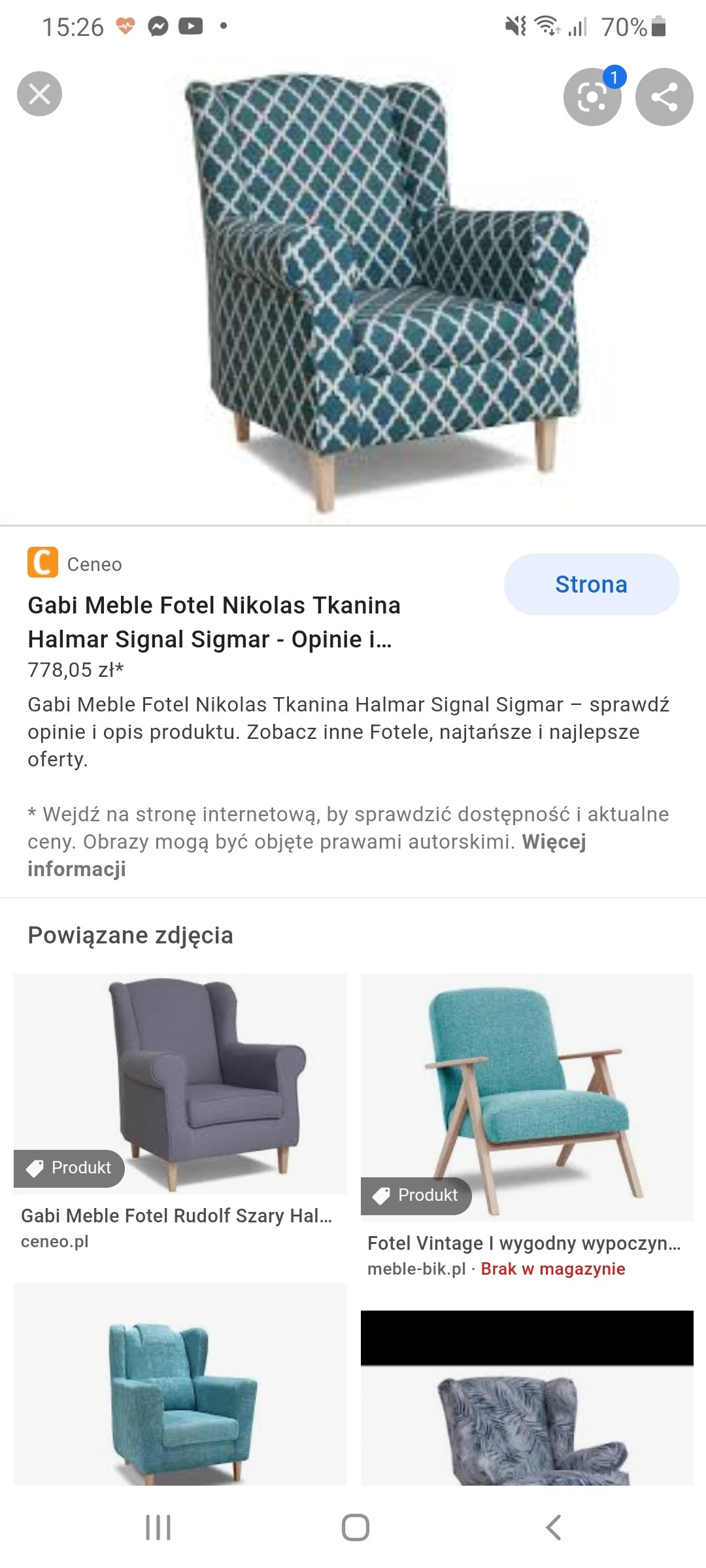The height and width of the screenshot is (1568, 706).
Task: Search this image with Google Lens
Action: click(x=592, y=97)
